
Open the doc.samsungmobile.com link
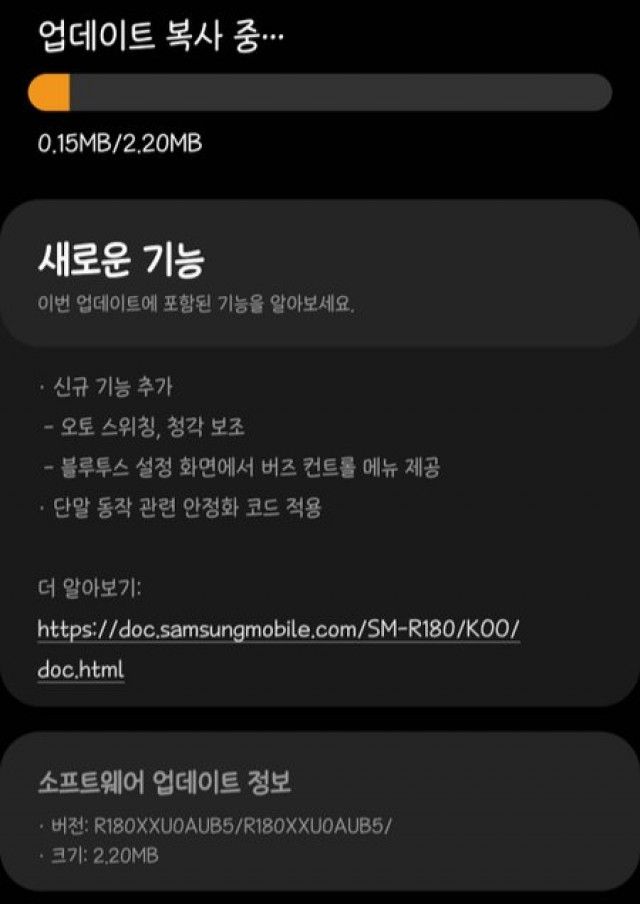[278, 630]
